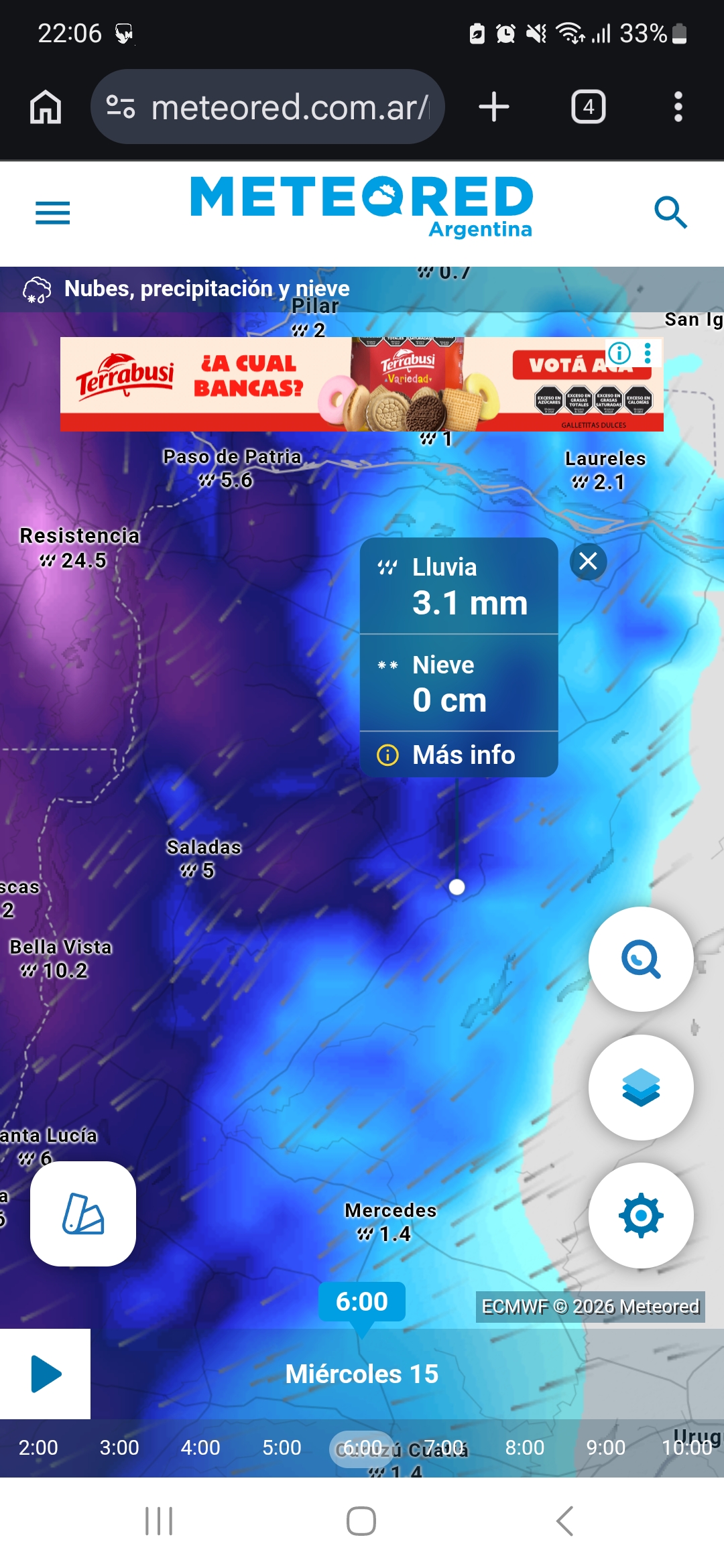
Task: Open the map layers selector
Action: 641,1087
